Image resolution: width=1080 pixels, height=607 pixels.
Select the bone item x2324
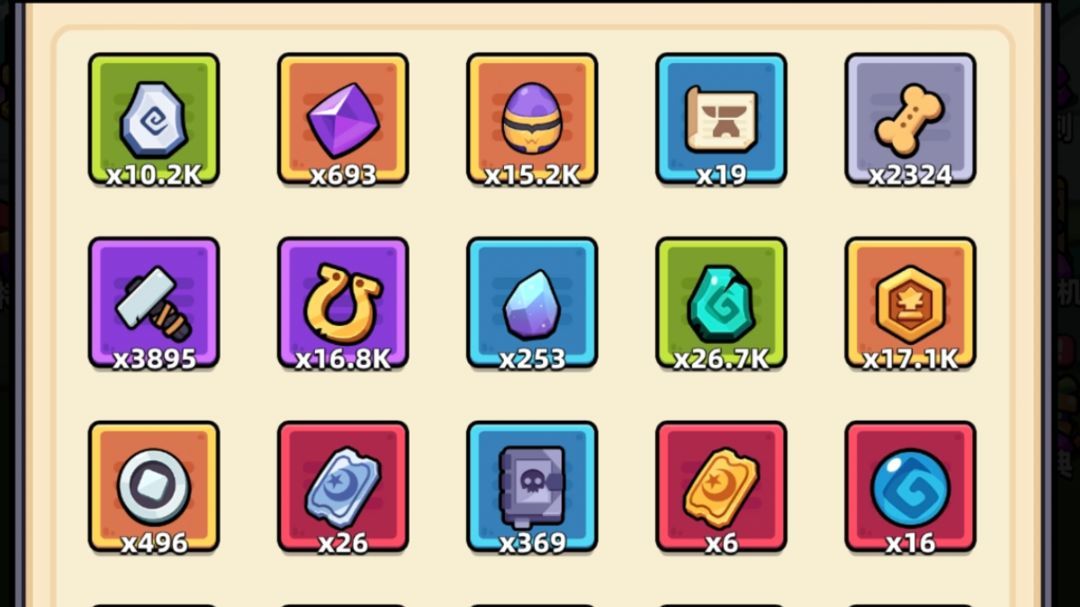(x=909, y=119)
